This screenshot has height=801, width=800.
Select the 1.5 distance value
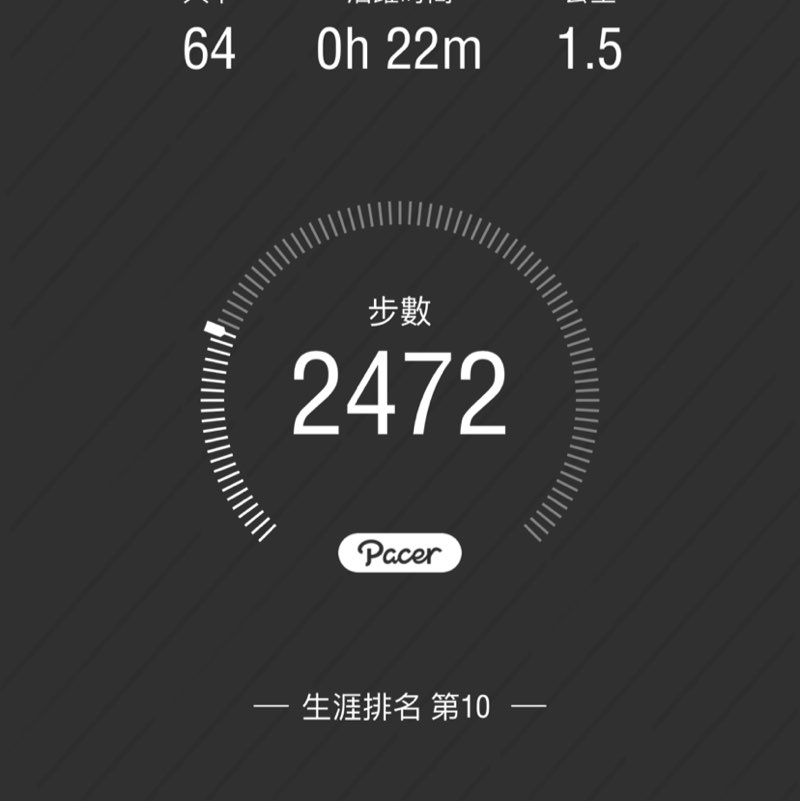(x=590, y=48)
